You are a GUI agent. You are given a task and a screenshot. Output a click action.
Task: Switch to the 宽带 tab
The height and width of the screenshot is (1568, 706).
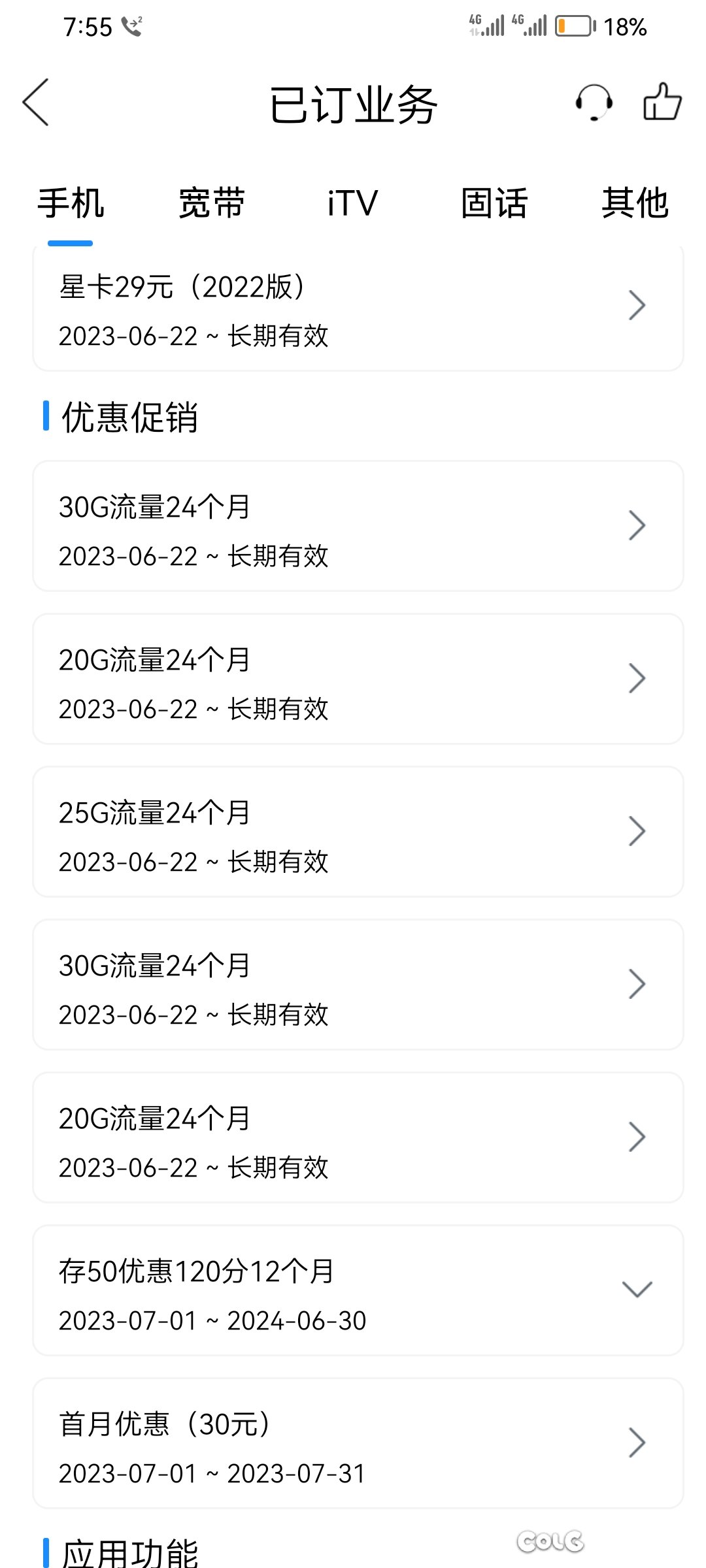point(212,203)
